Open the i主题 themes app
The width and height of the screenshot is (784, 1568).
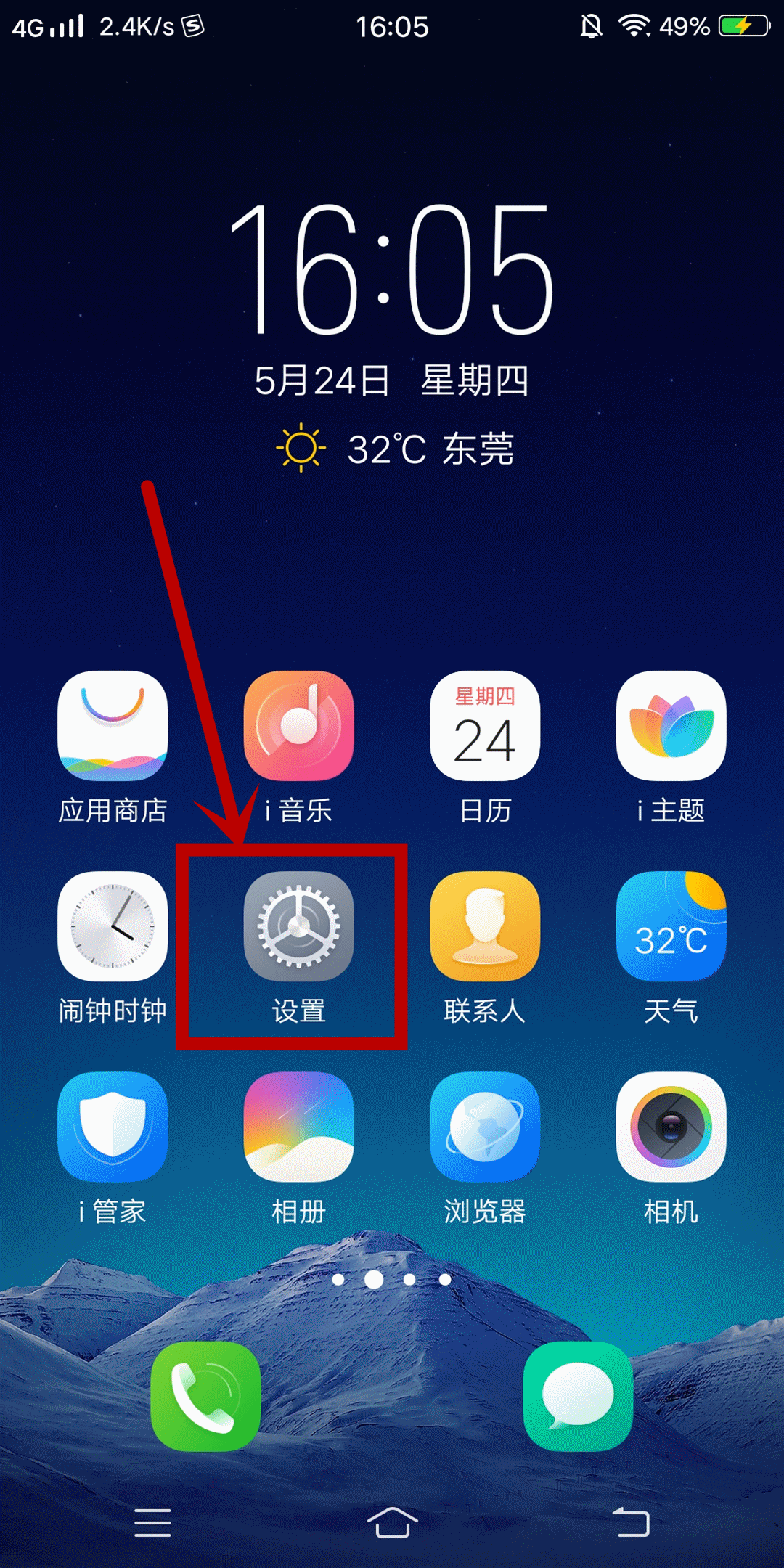pyautogui.click(x=671, y=726)
